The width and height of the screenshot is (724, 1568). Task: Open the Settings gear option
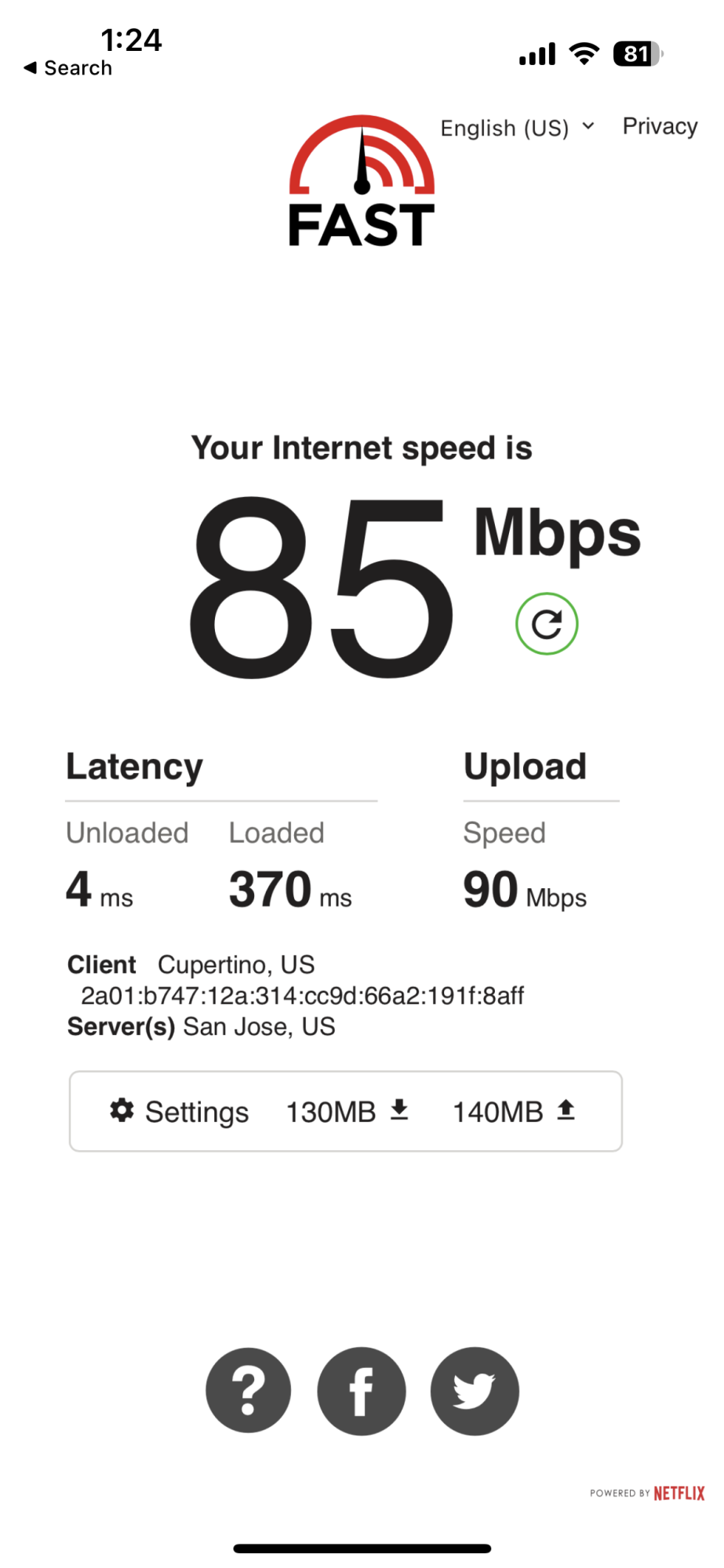180,1111
